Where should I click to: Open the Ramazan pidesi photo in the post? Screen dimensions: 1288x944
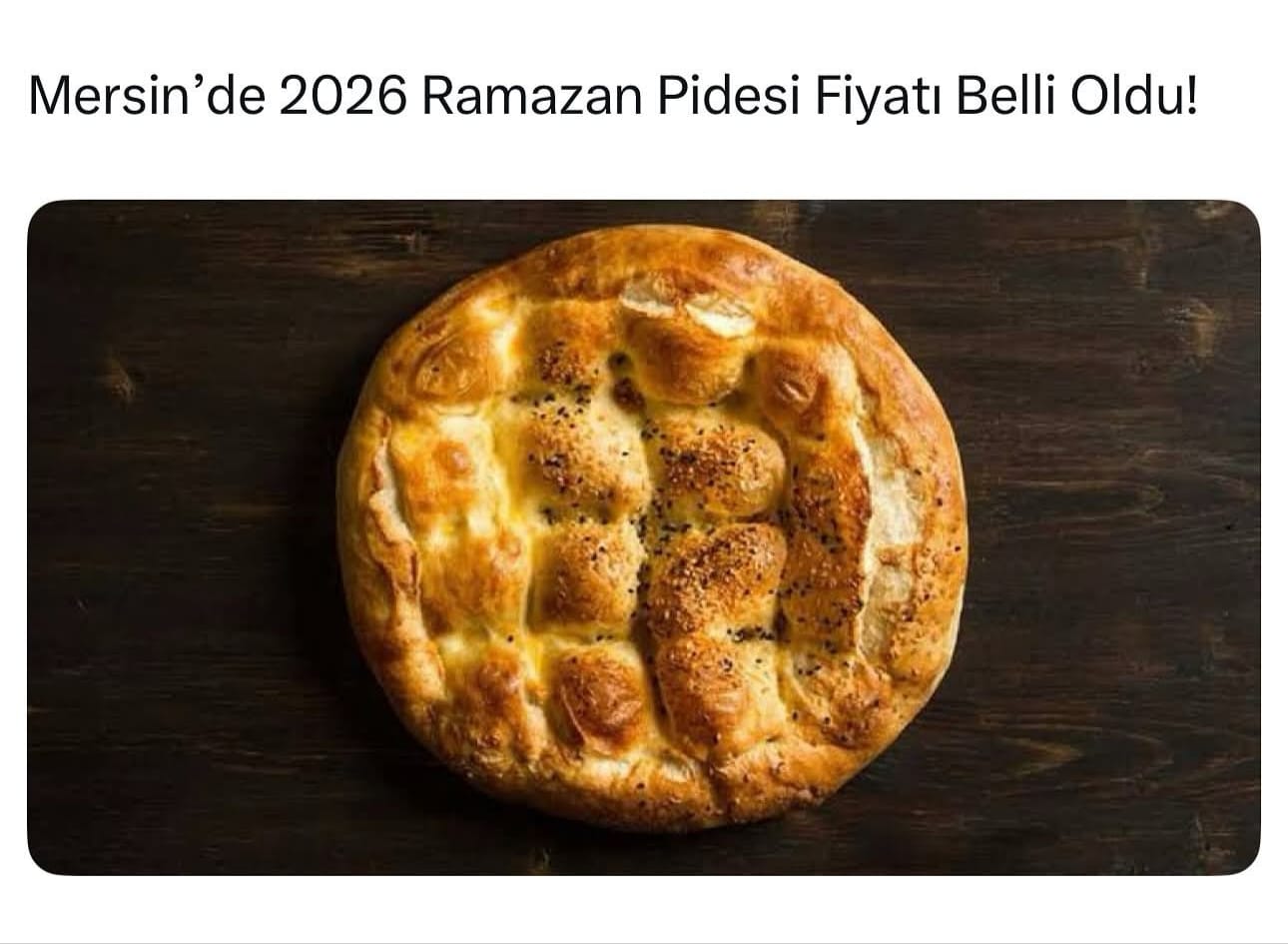click(x=644, y=537)
